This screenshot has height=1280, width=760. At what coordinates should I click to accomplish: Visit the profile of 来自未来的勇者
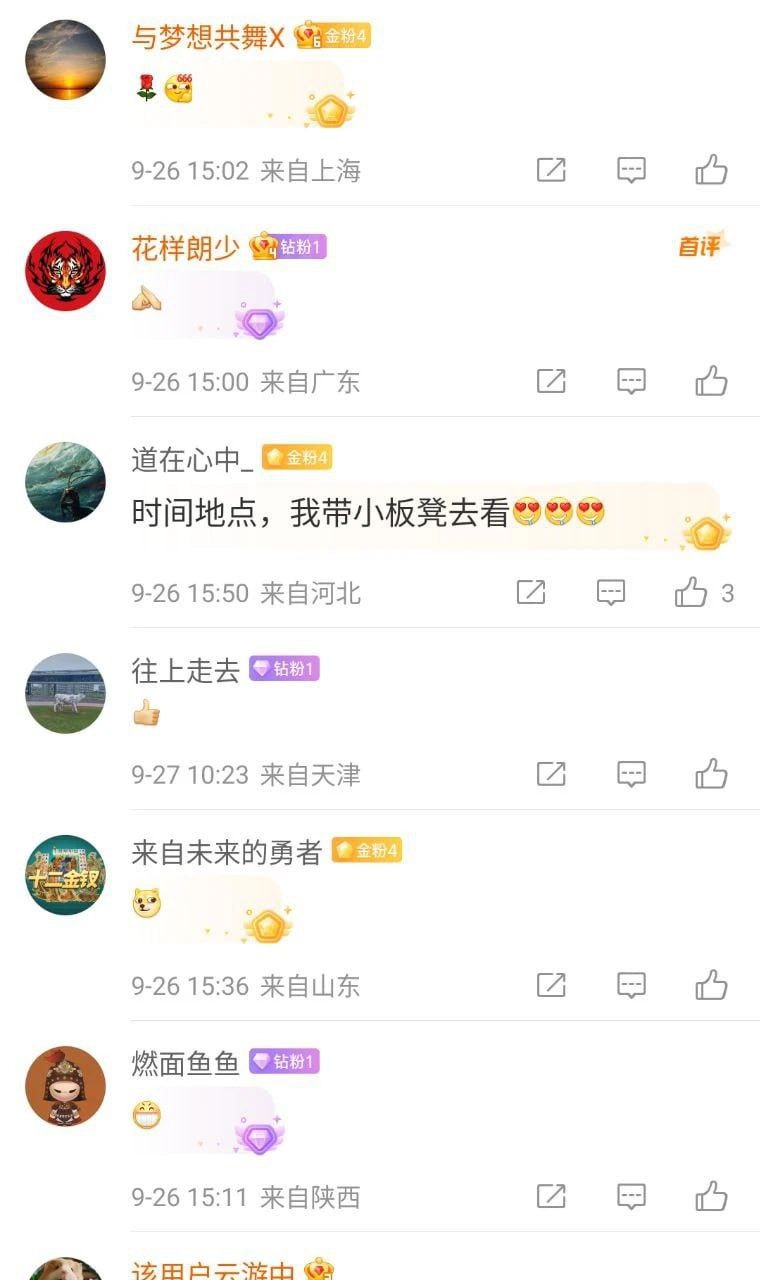coord(226,852)
